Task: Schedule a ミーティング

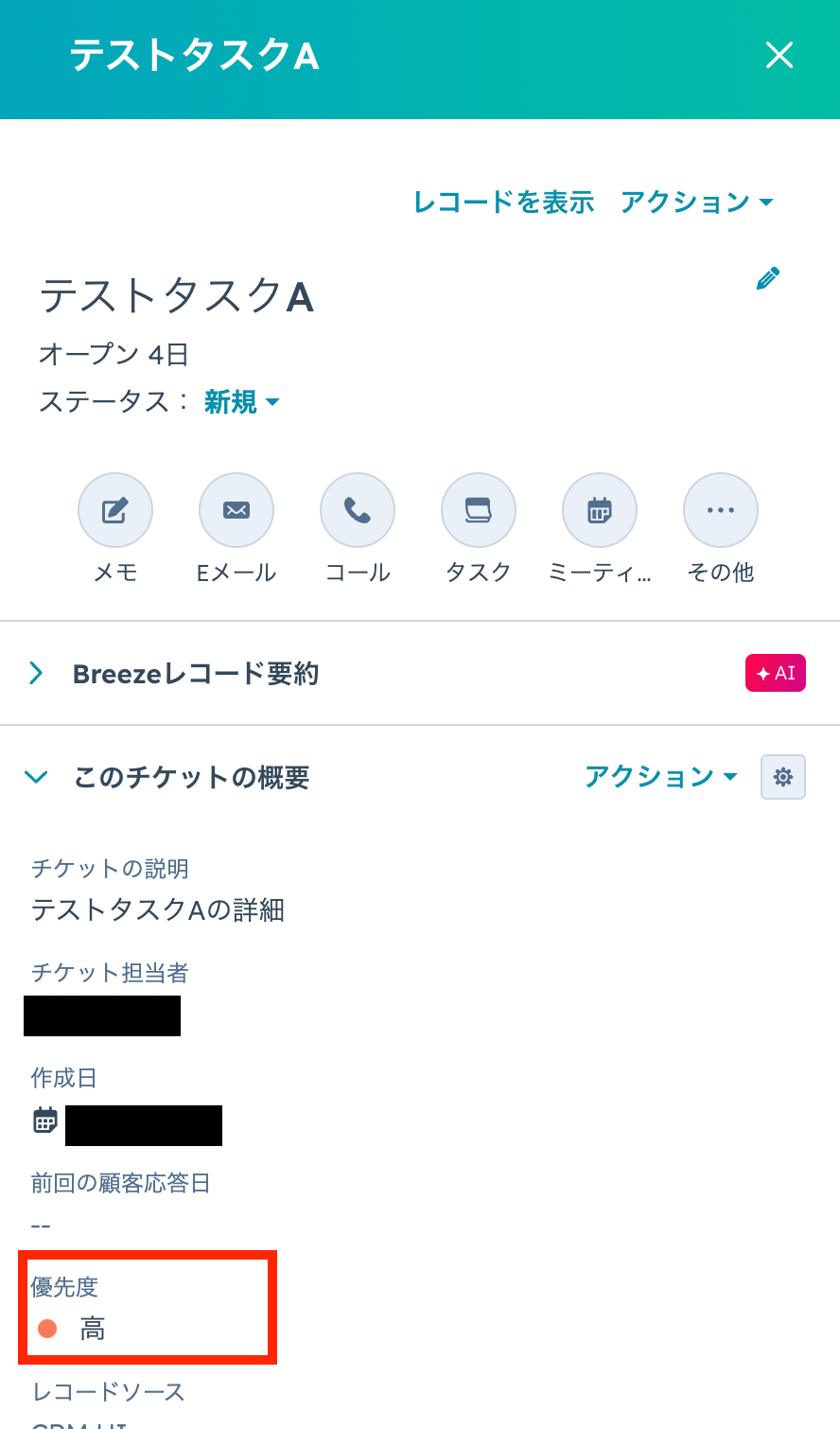Action: pos(600,511)
